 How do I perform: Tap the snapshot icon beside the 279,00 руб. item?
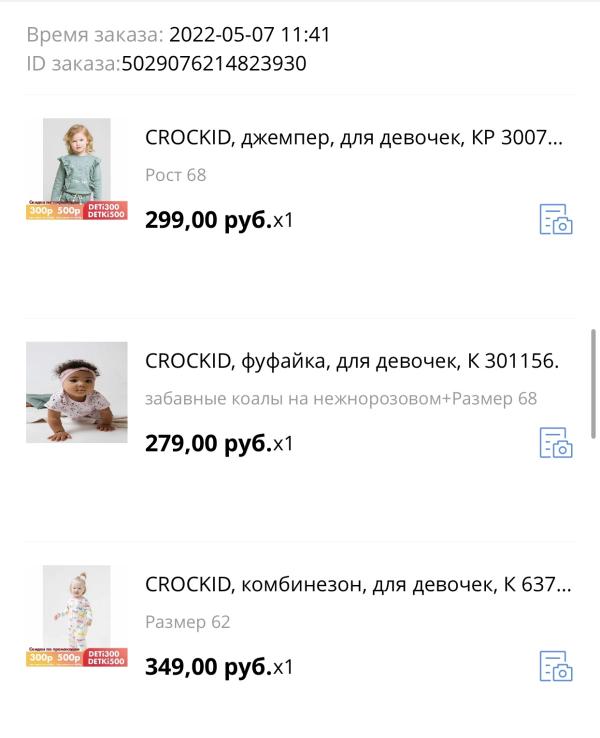(x=555, y=442)
